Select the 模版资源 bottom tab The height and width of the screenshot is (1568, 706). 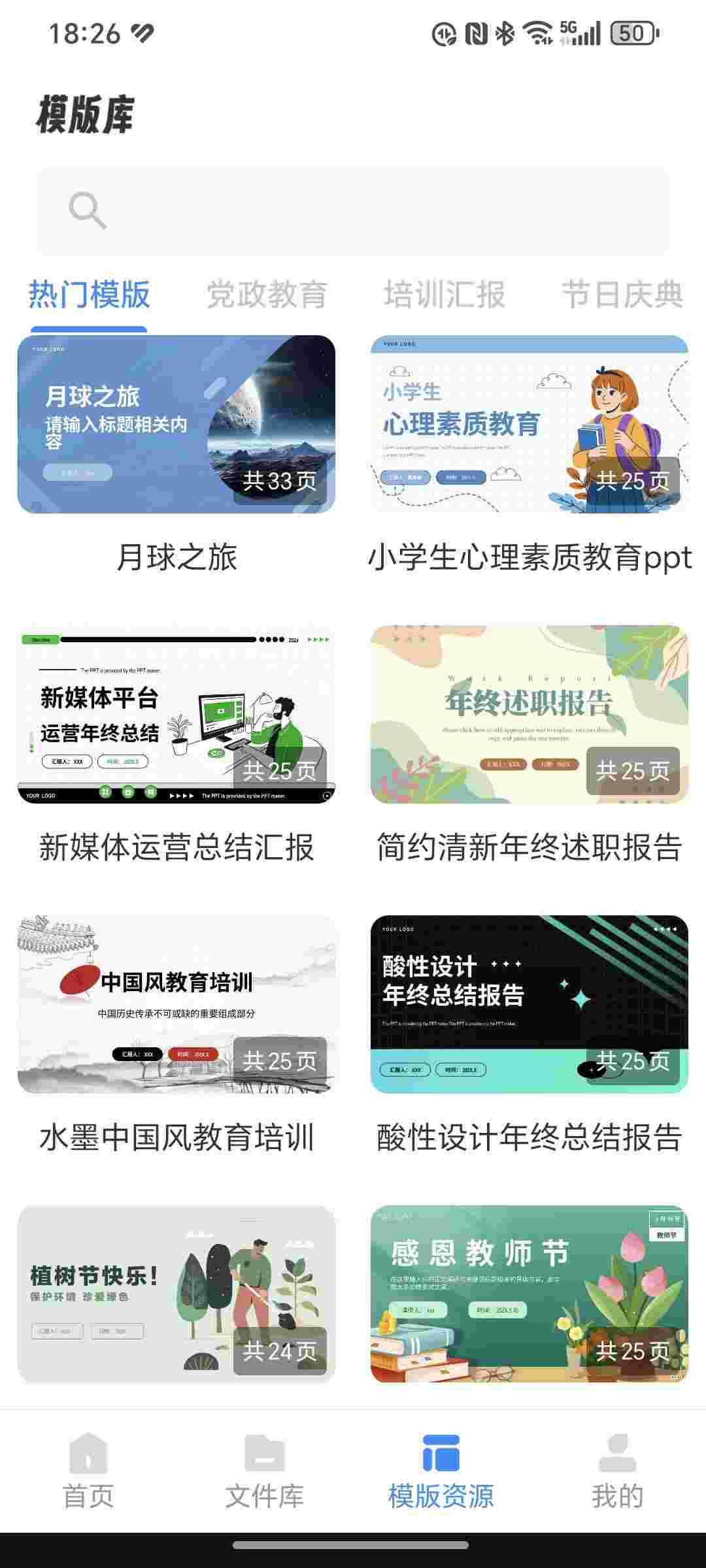tap(441, 1471)
